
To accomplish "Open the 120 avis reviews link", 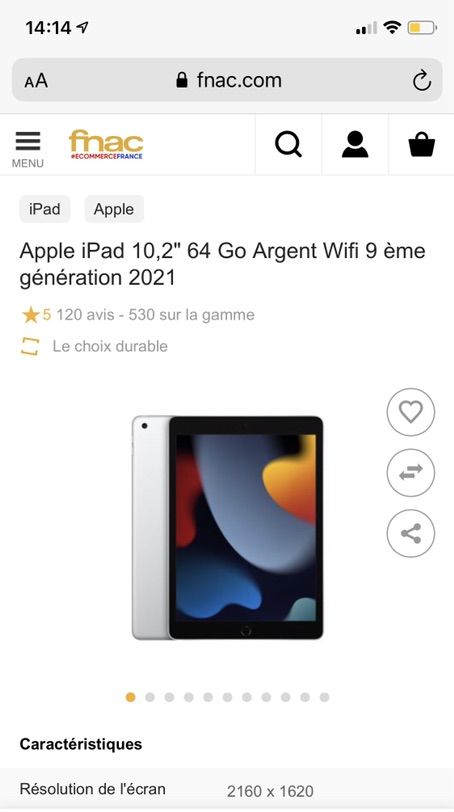I will (x=85, y=315).
